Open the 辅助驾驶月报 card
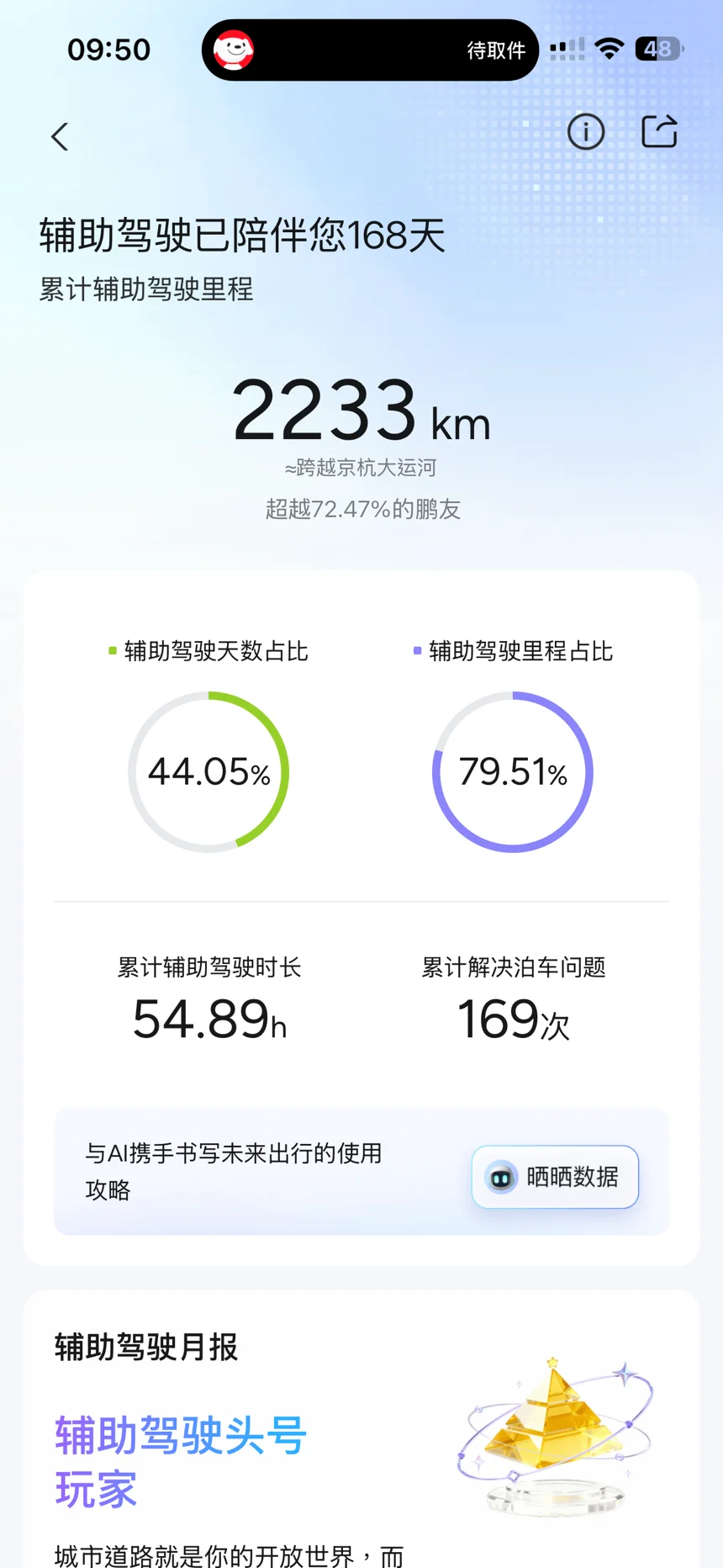 coord(361,1429)
